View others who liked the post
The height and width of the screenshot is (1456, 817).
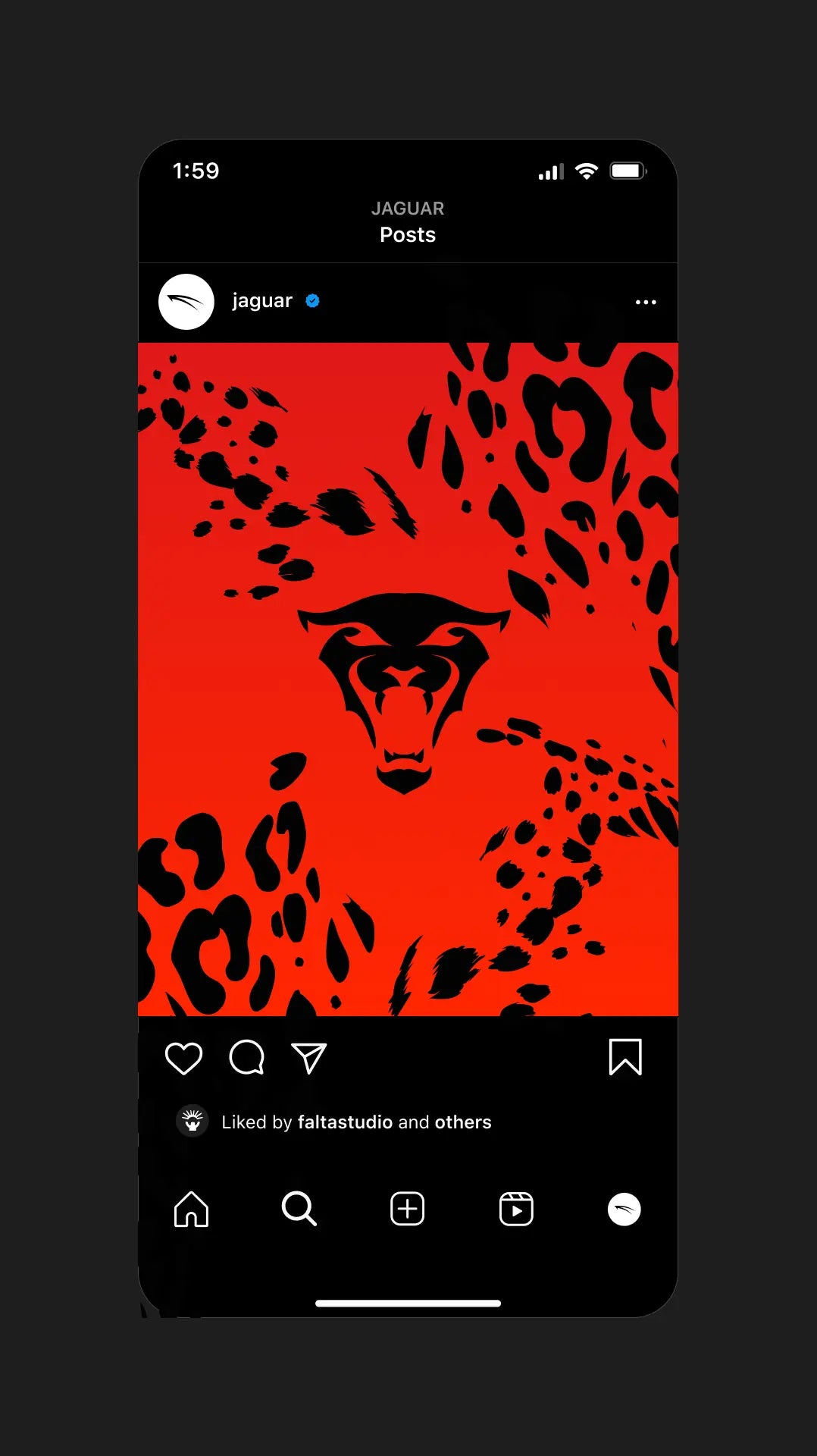click(463, 1122)
